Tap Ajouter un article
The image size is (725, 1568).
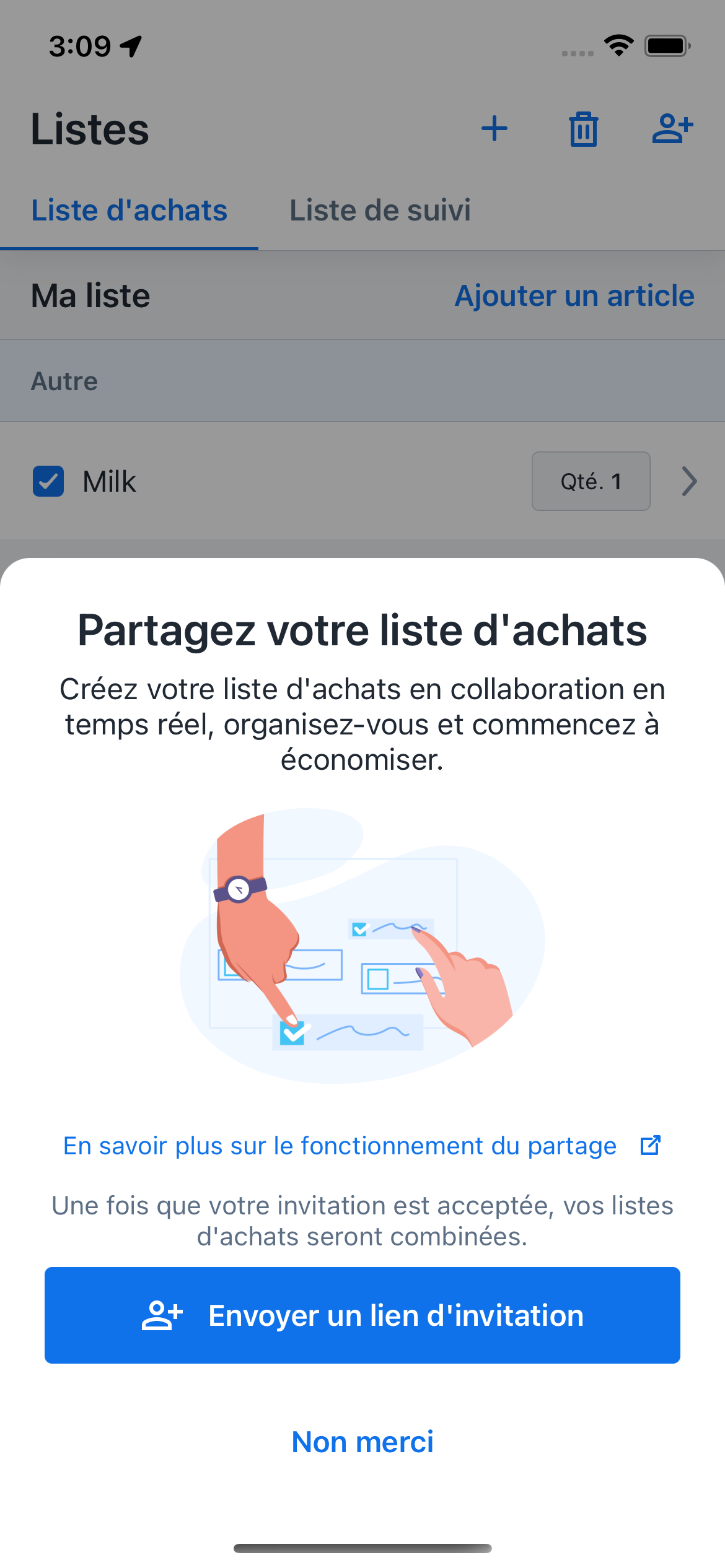click(574, 295)
